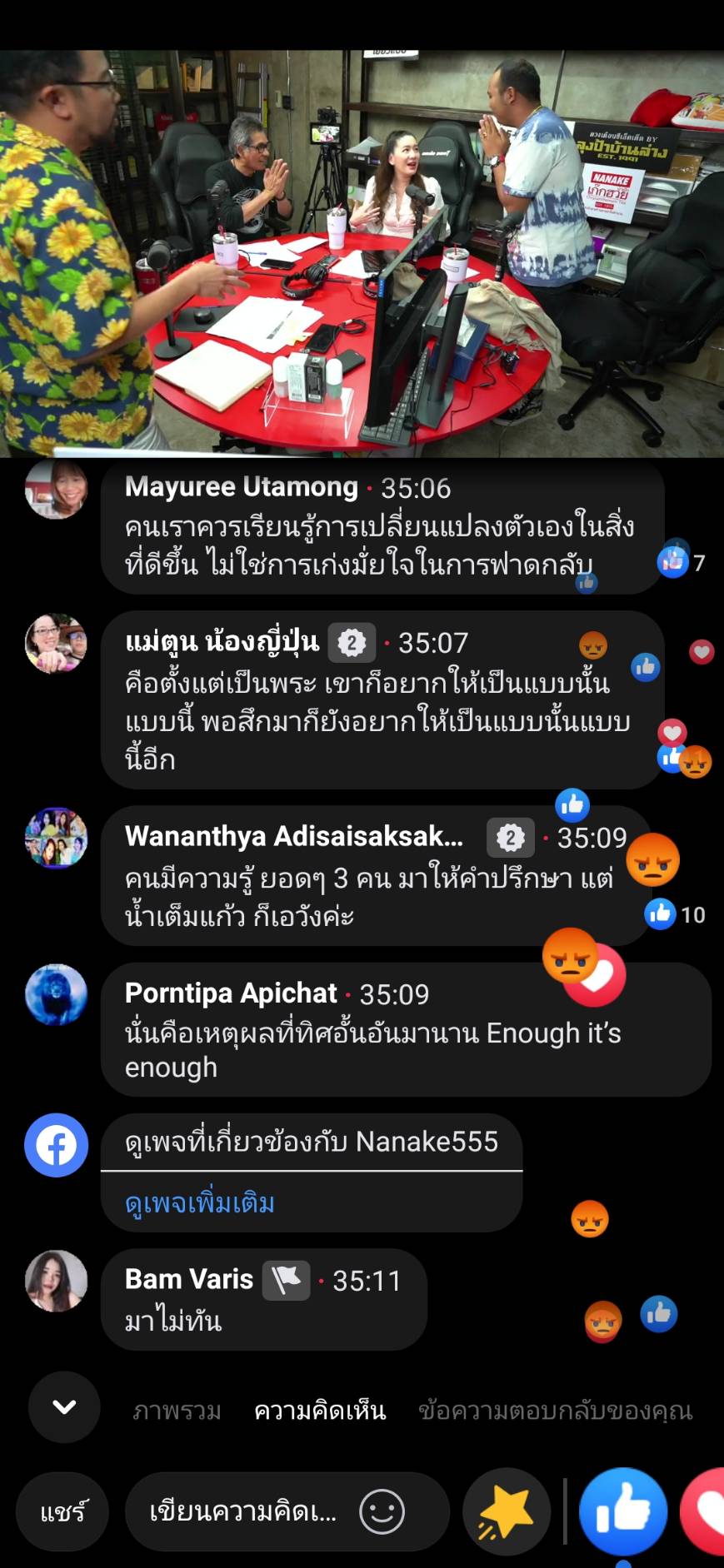
Task: Send stars with the star button
Action: [506, 1511]
